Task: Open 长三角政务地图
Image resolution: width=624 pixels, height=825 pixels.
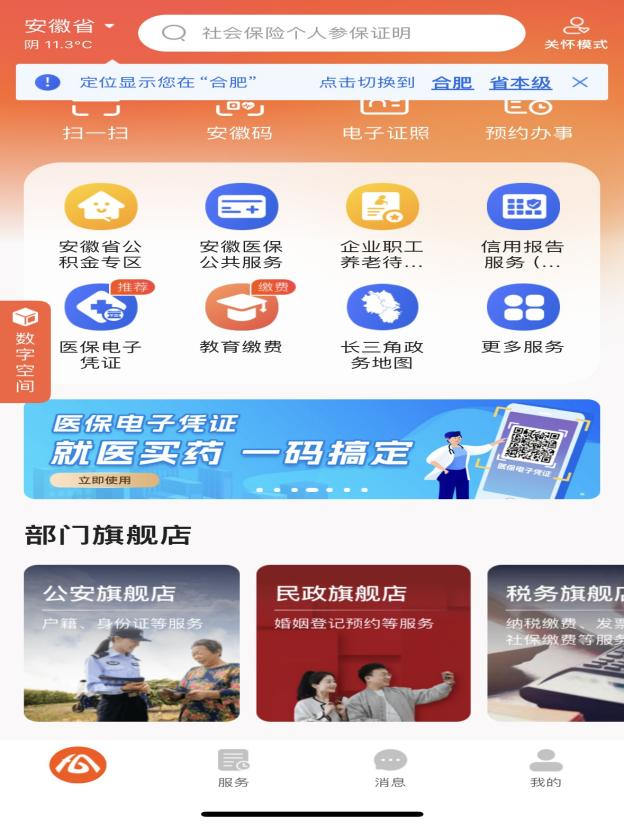Action: point(382,327)
